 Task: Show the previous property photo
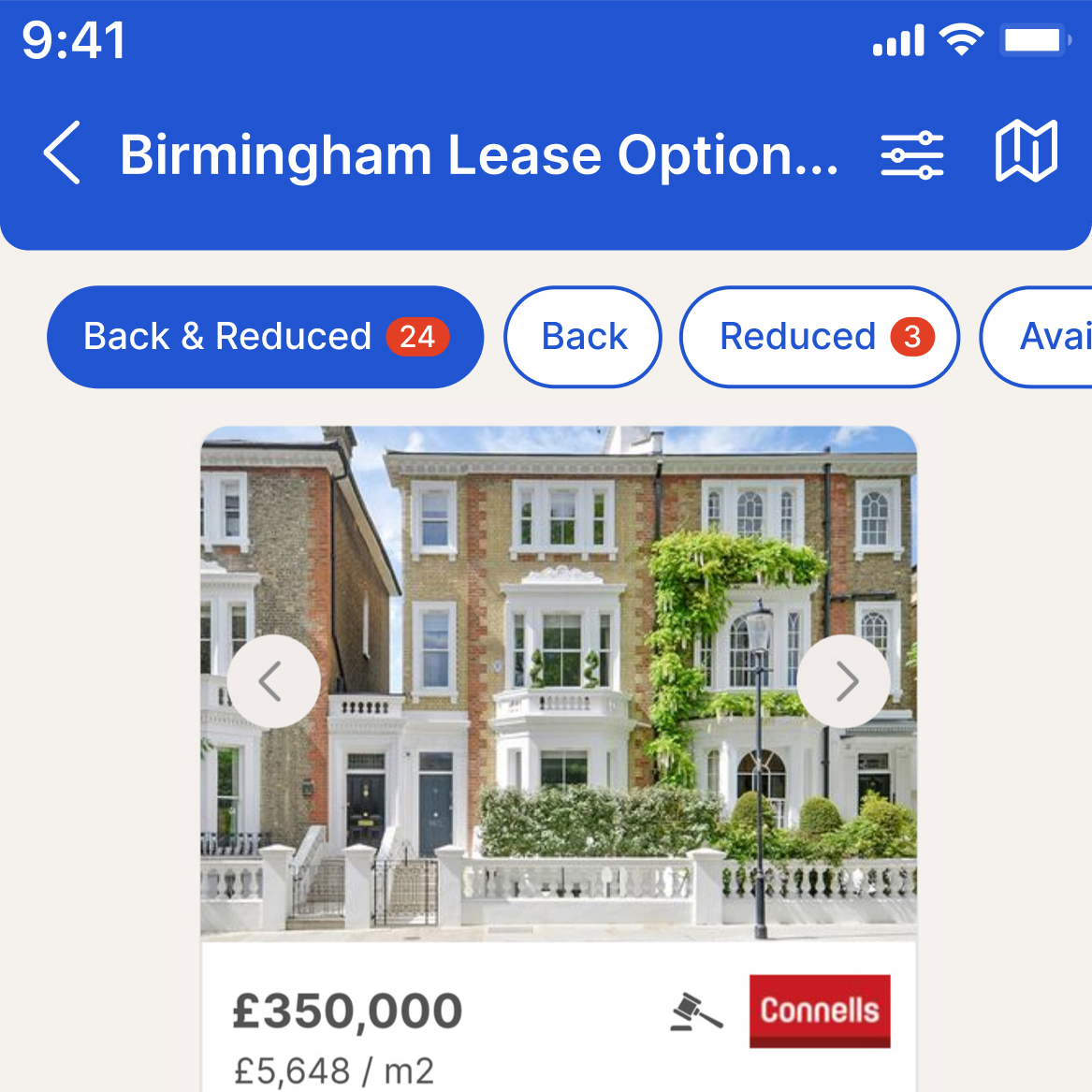click(272, 681)
